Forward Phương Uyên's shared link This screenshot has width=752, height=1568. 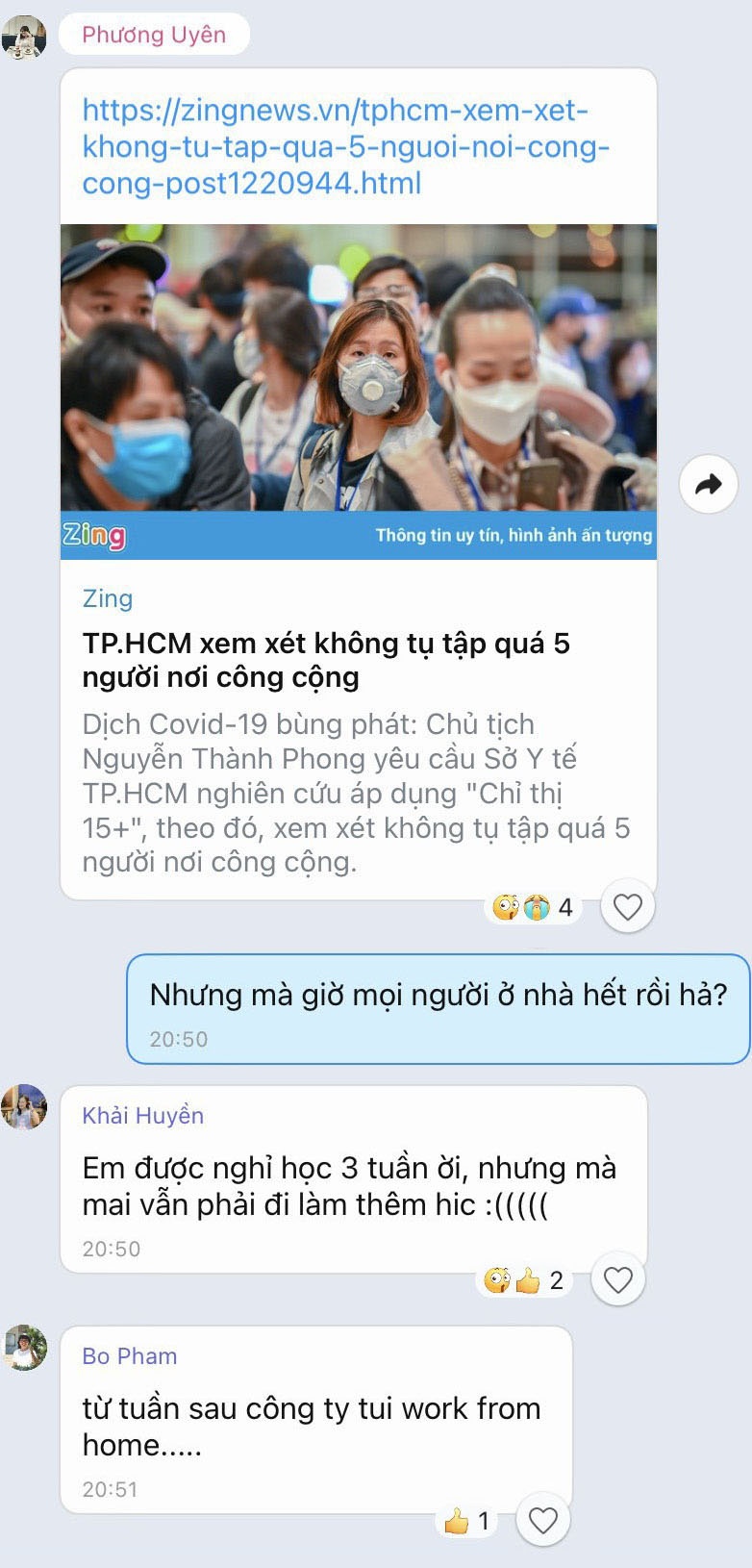(708, 485)
